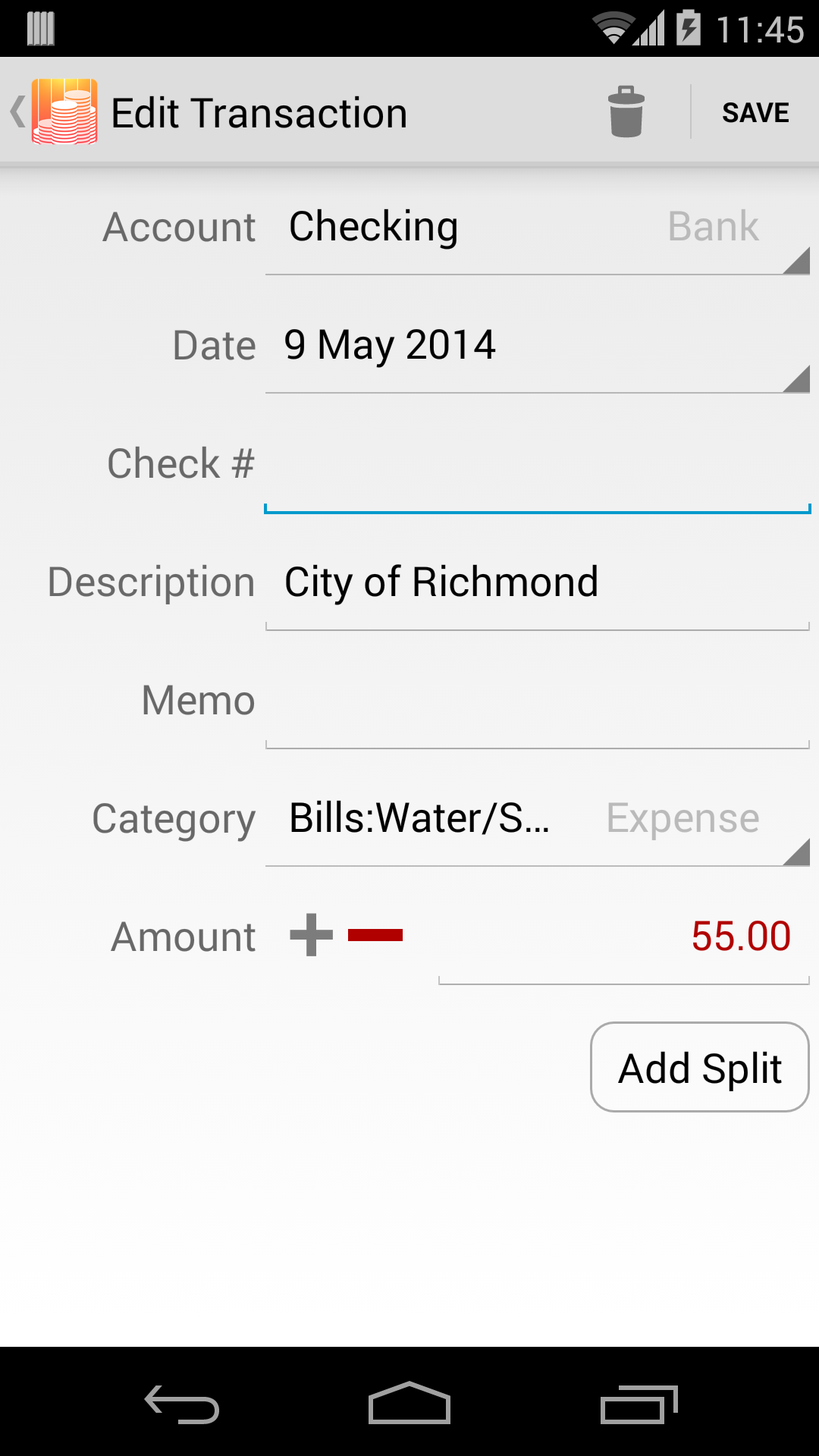Edit the Description field City of Richmond
Viewport: 819px width, 1456px height.
pyautogui.click(x=538, y=582)
